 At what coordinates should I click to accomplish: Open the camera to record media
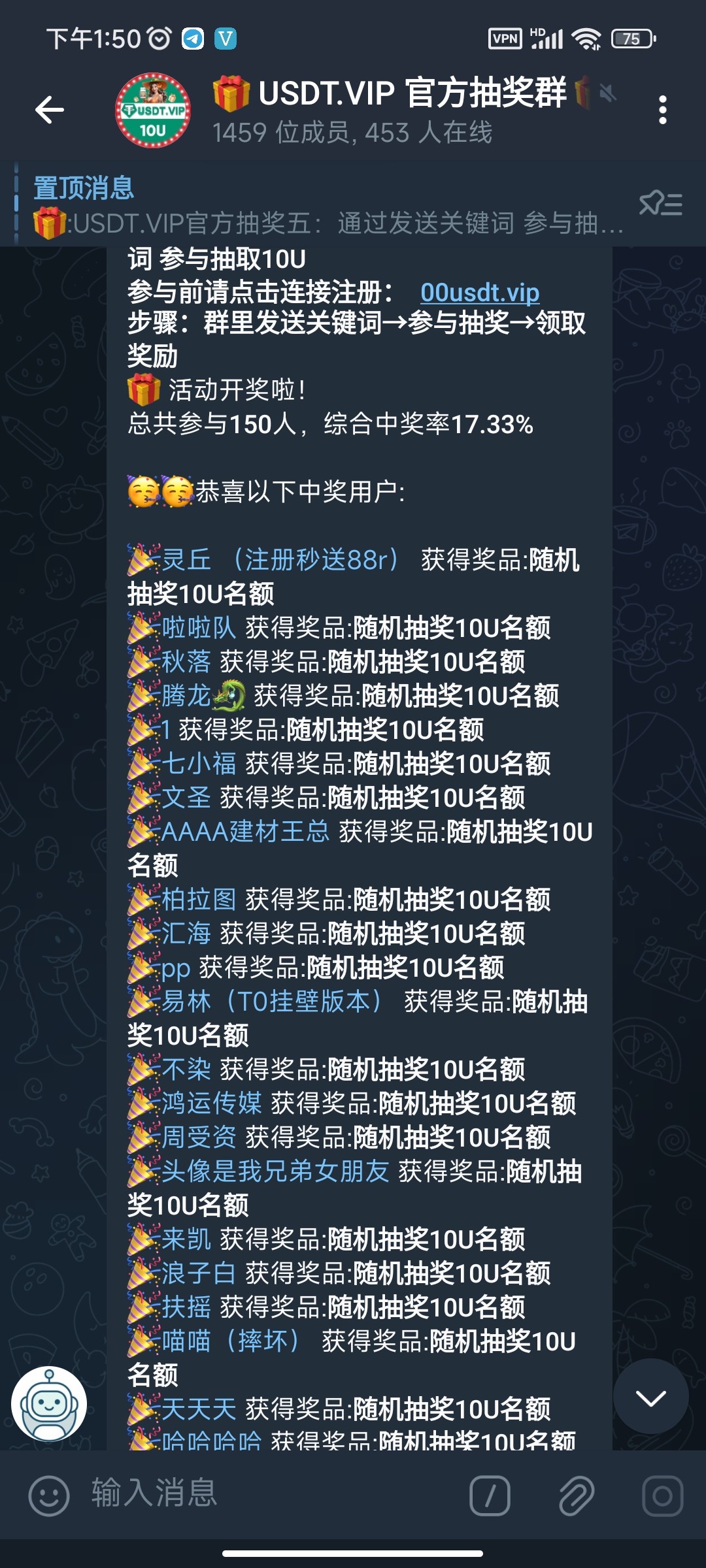click(x=662, y=1495)
